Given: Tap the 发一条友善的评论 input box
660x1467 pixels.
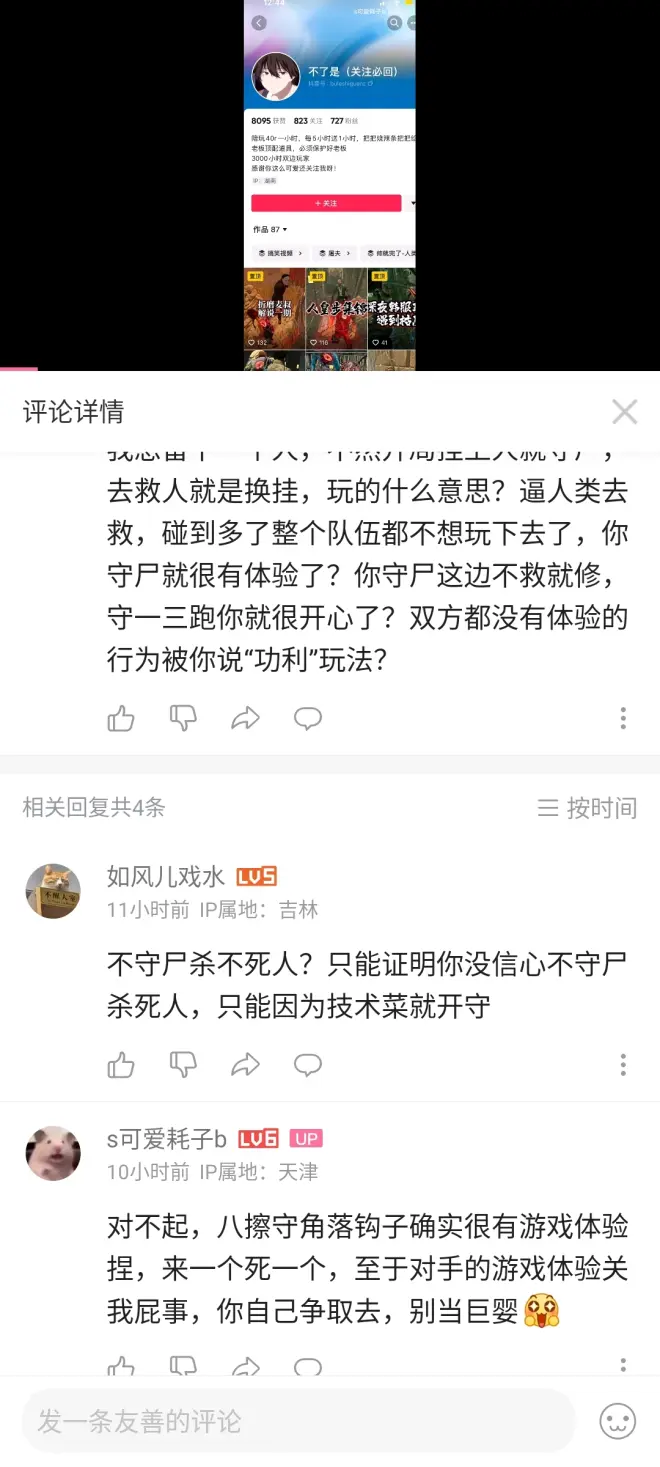Looking at the screenshot, I should 298,1421.
